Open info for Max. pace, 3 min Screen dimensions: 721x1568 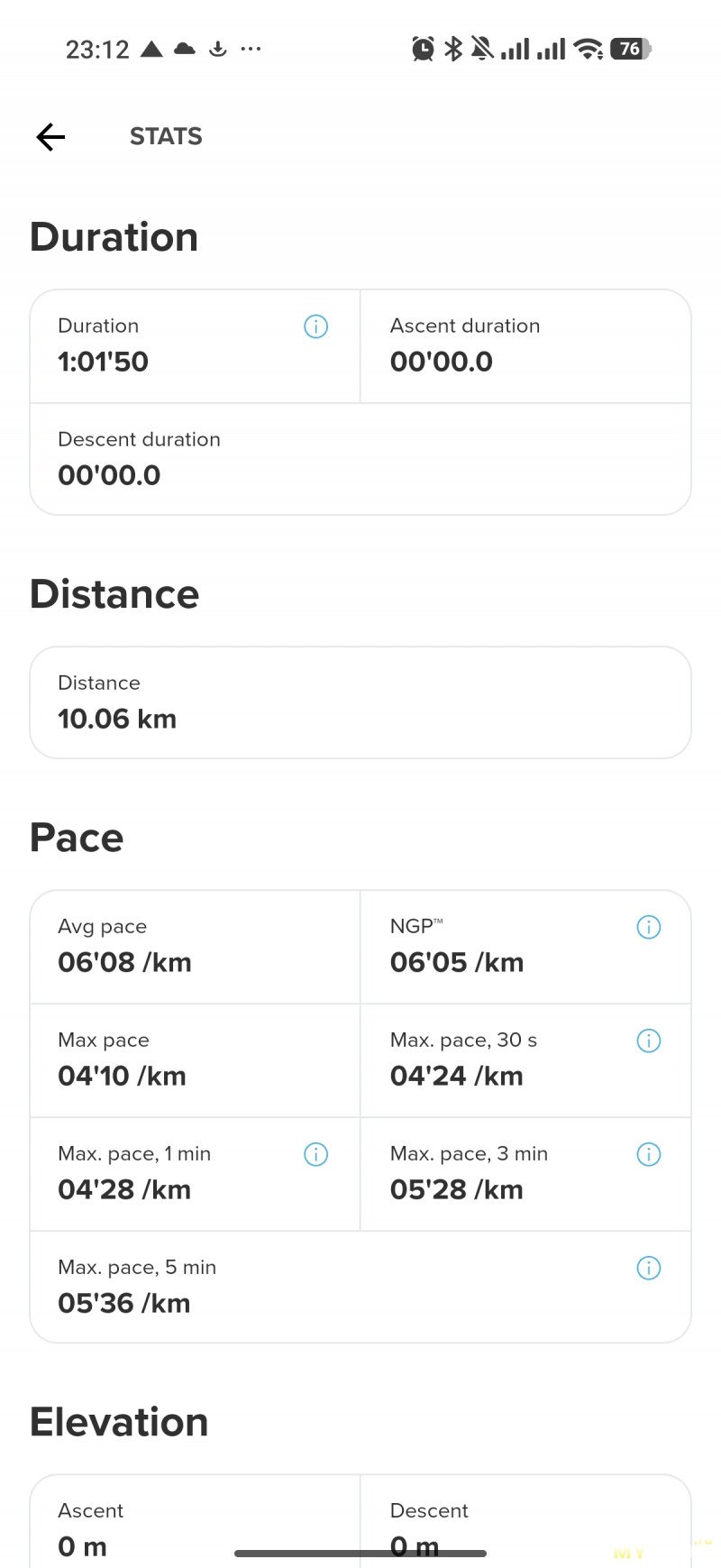pyautogui.click(x=649, y=1154)
